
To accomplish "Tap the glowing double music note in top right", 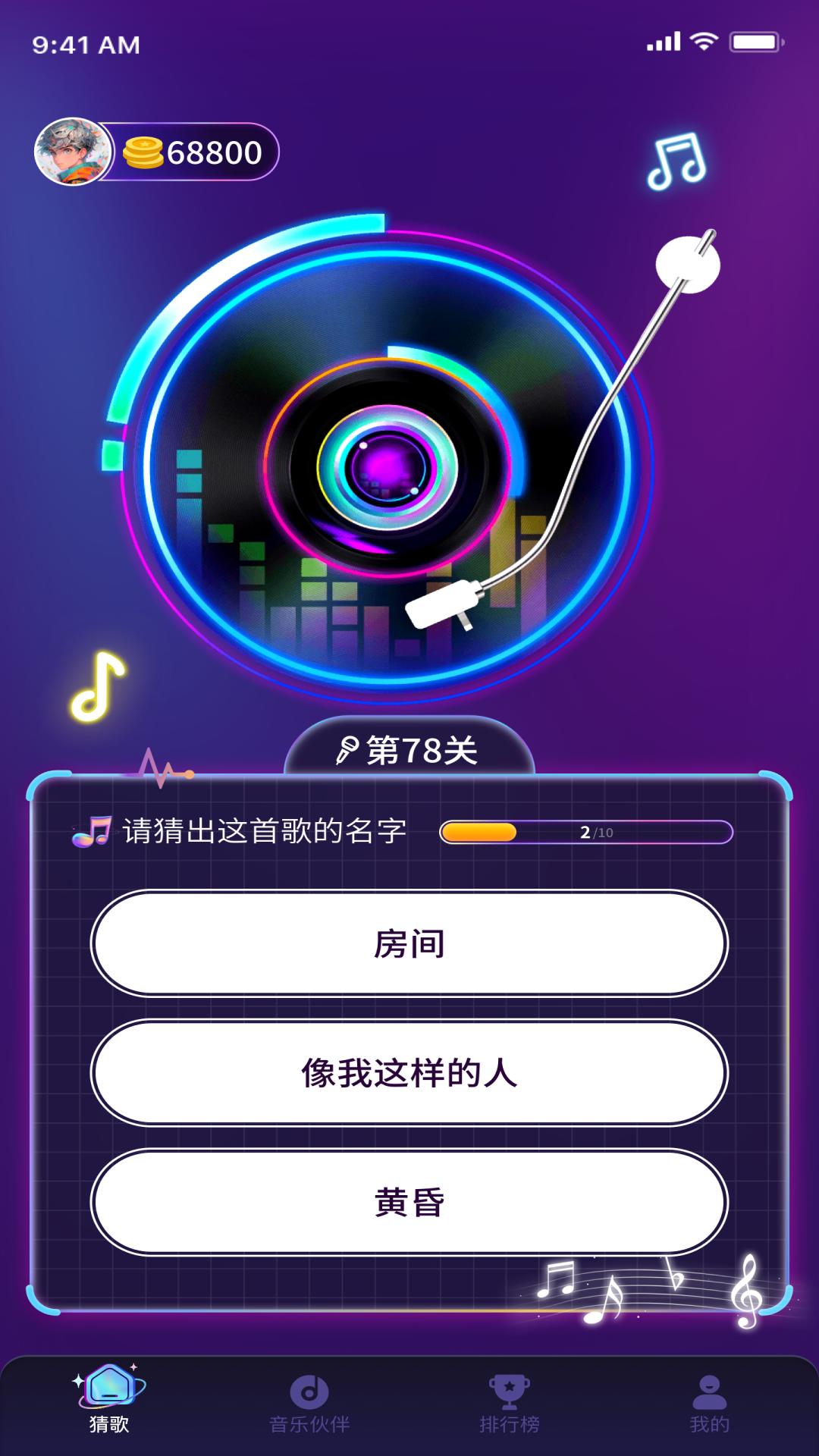I will 677,162.
